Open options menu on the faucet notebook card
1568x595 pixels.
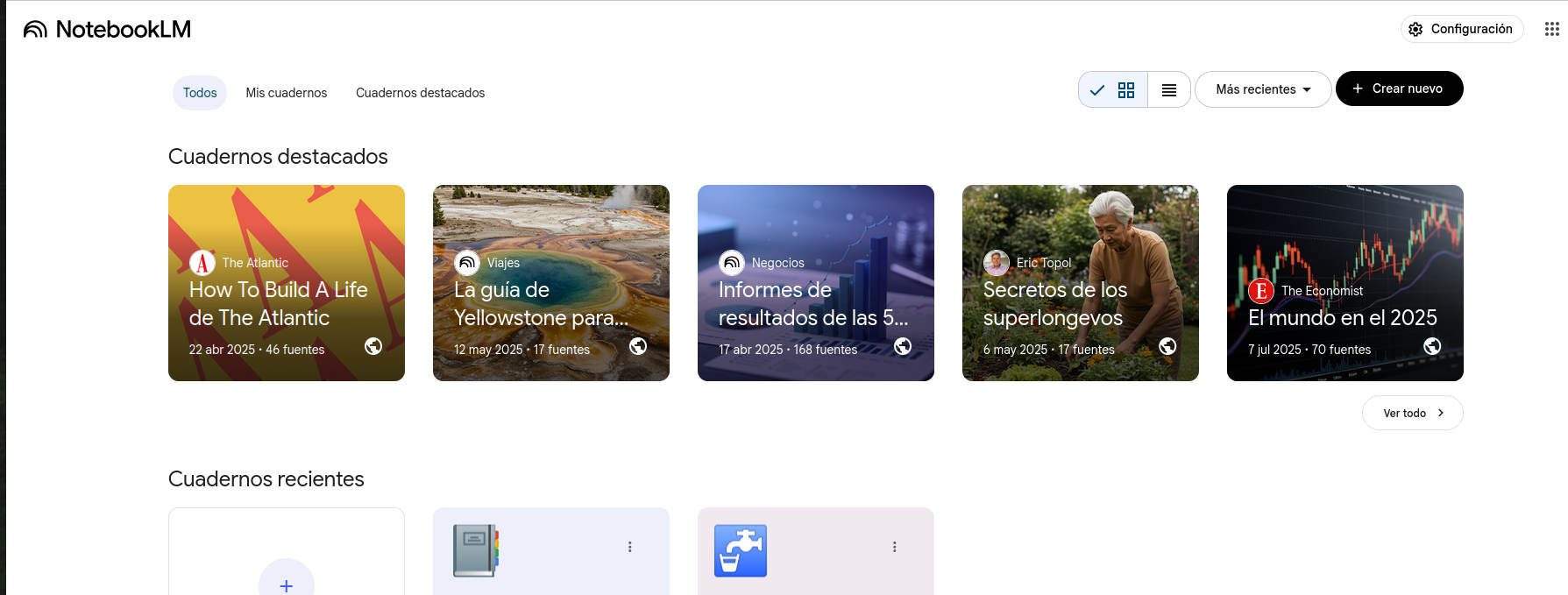pyautogui.click(x=894, y=547)
